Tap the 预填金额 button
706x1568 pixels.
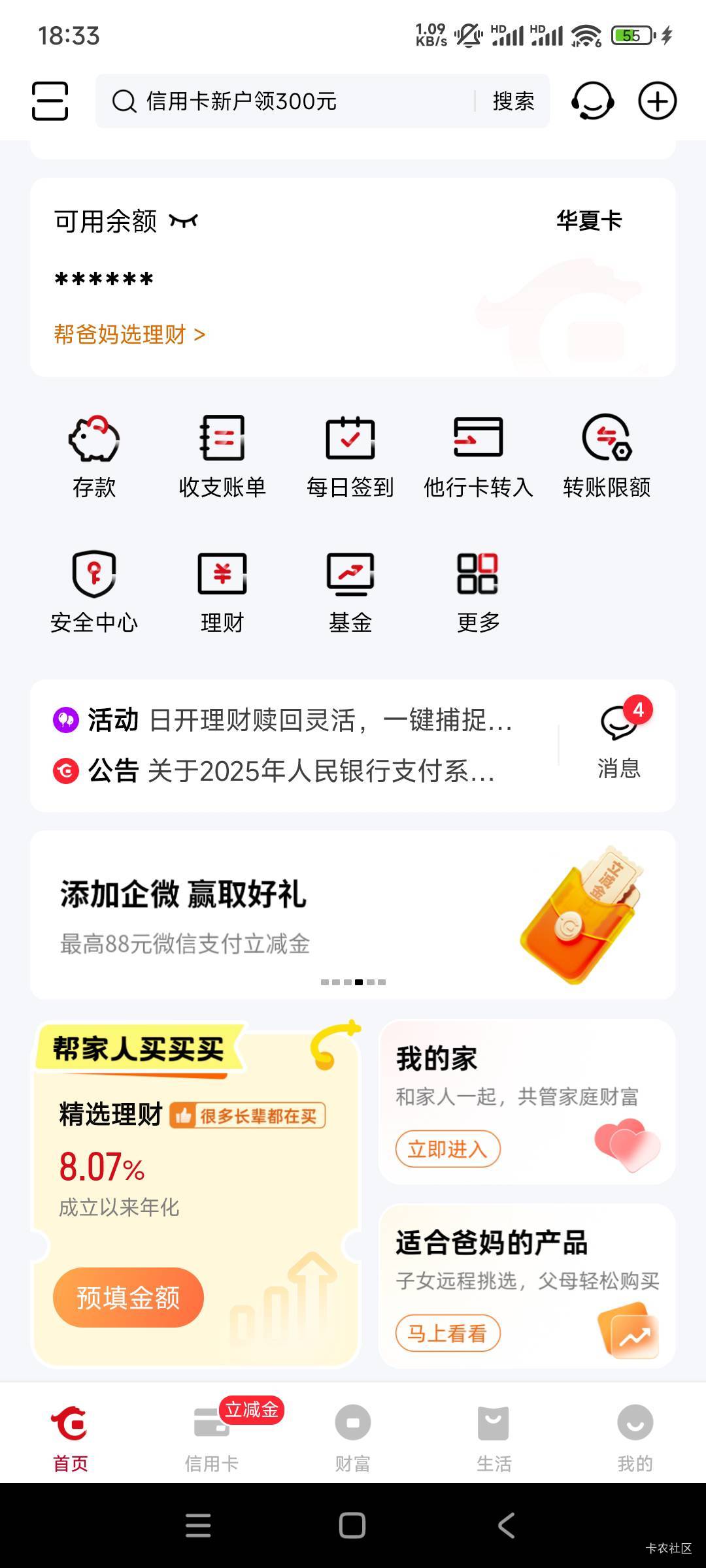tap(128, 1298)
